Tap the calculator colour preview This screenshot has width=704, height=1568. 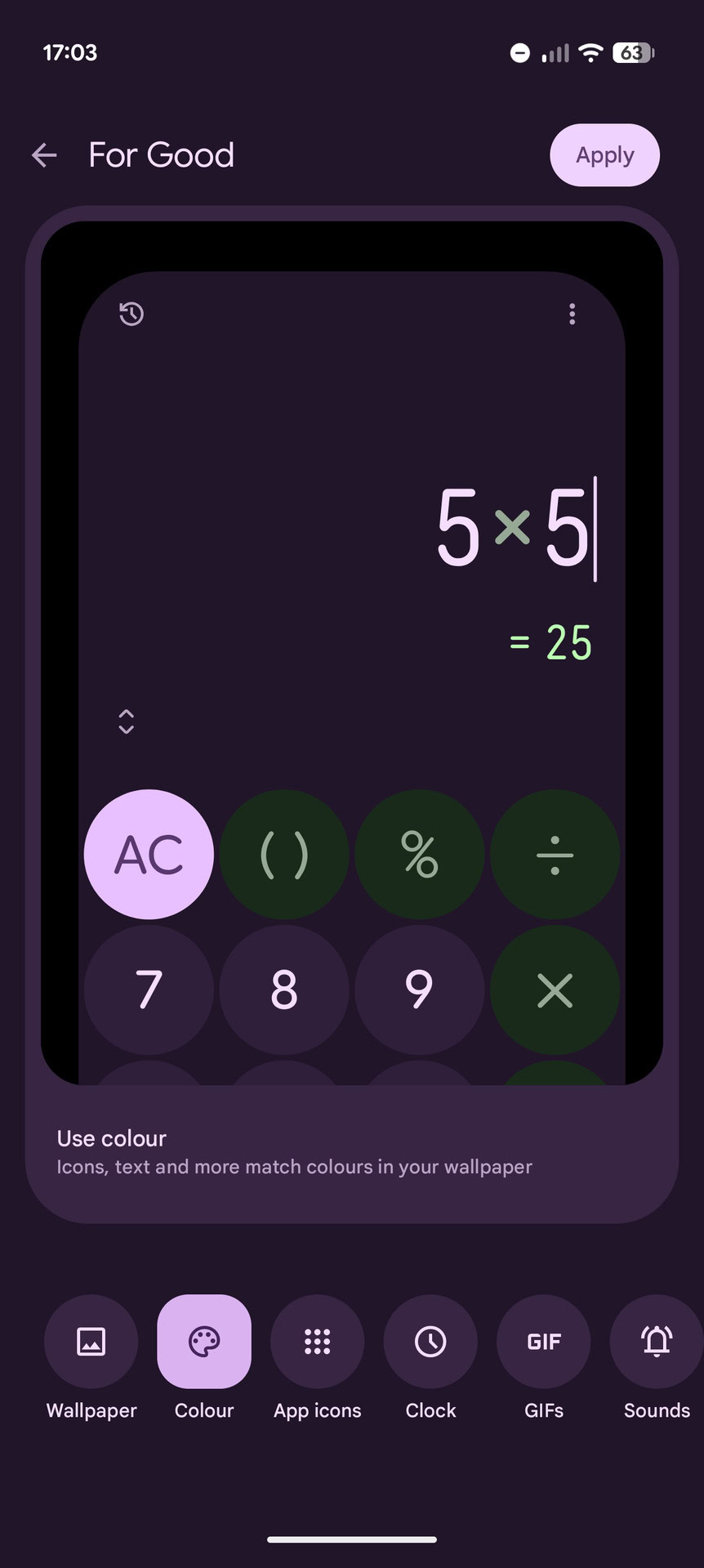point(351,654)
